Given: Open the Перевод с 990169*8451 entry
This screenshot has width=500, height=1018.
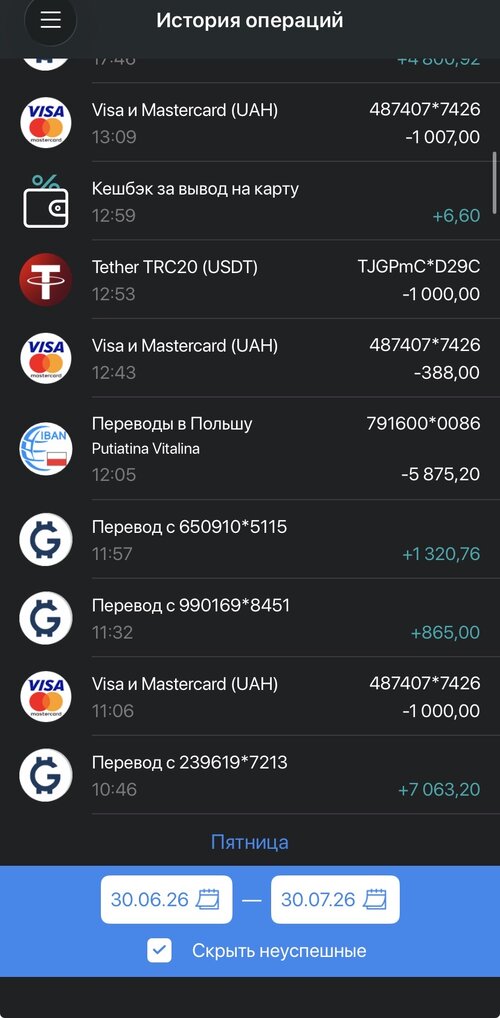Looking at the screenshot, I should point(250,618).
